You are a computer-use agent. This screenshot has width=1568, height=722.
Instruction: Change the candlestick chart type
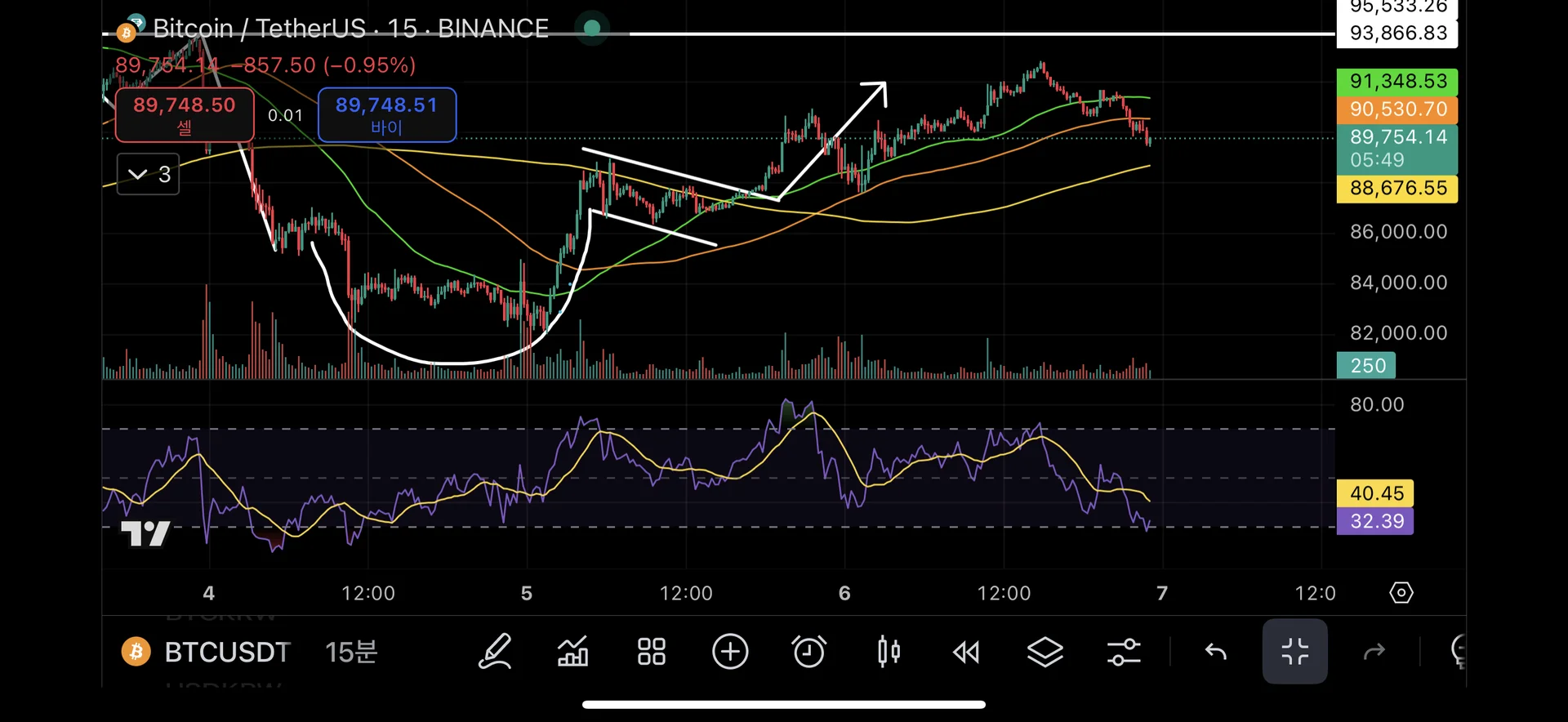[889, 652]
